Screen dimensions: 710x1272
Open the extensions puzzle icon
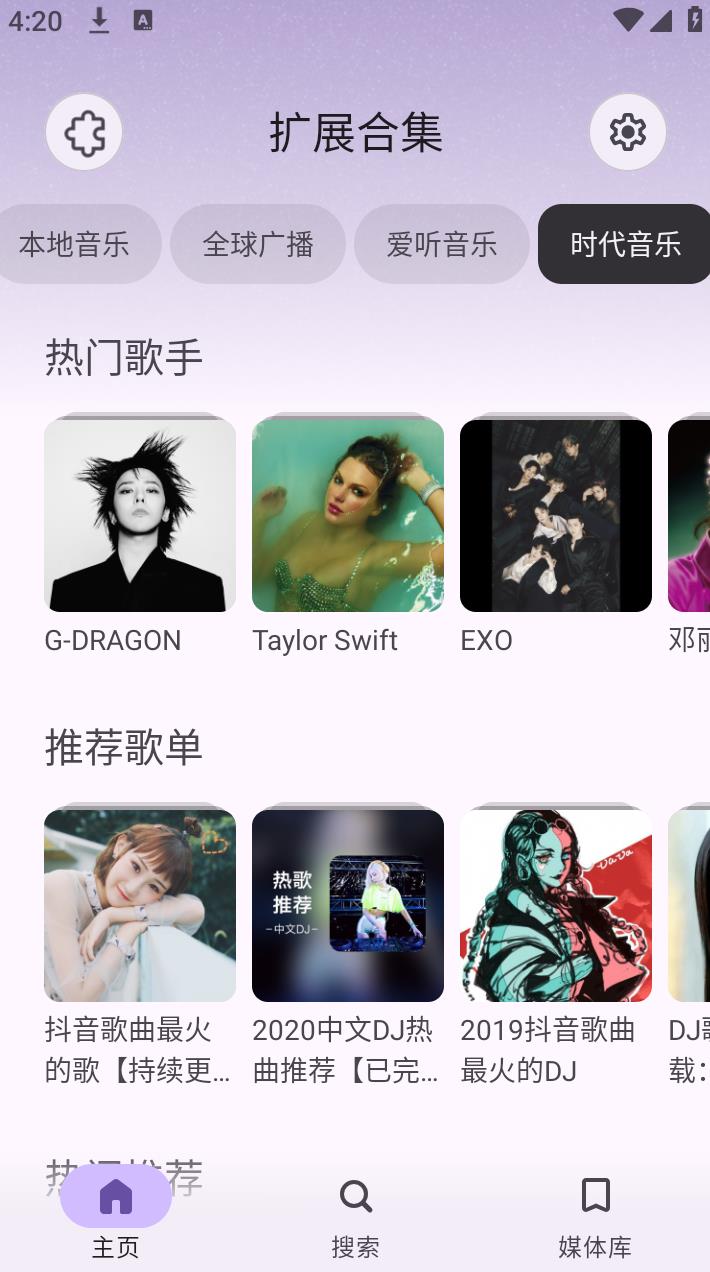pyautogui.click(x=84, y=132)
